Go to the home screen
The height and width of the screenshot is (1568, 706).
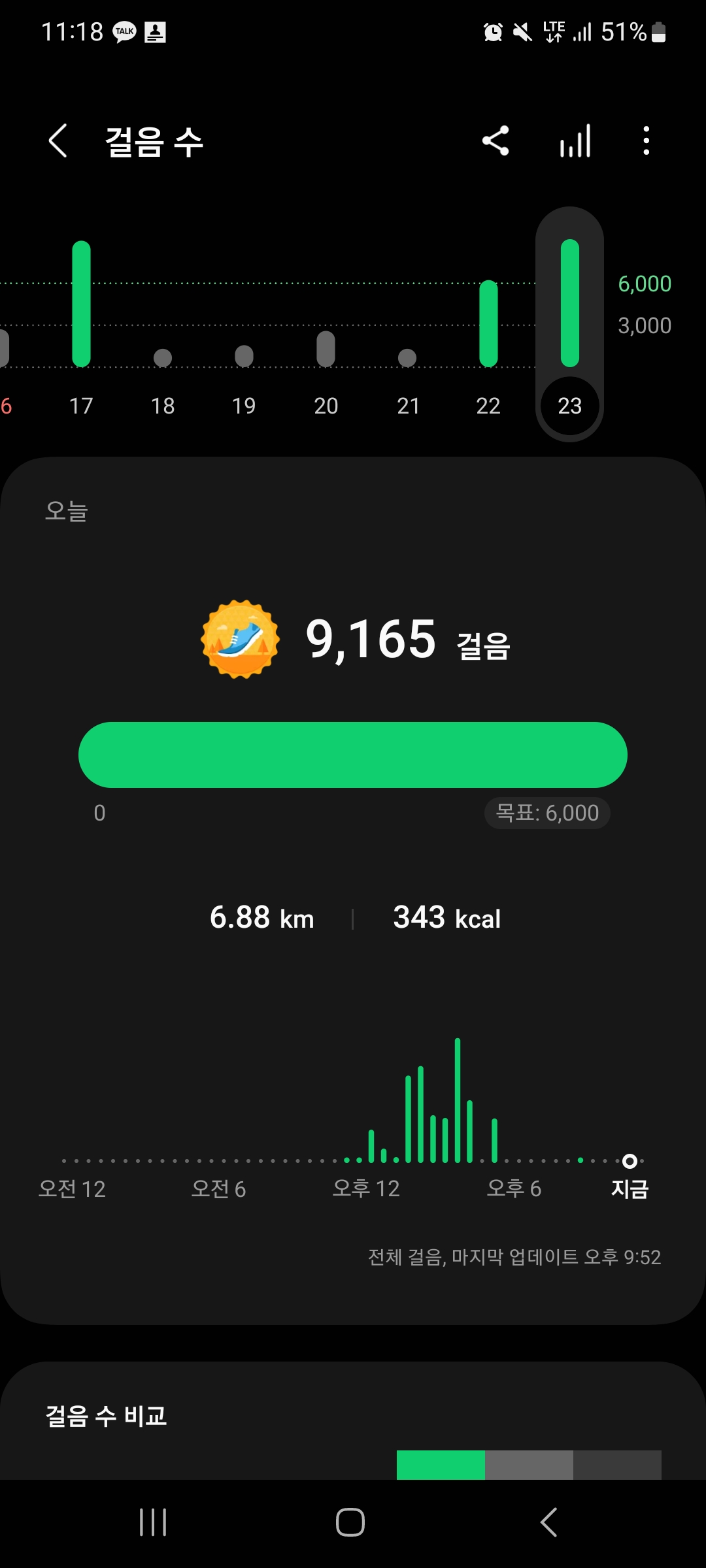[x=350, y=1522]
